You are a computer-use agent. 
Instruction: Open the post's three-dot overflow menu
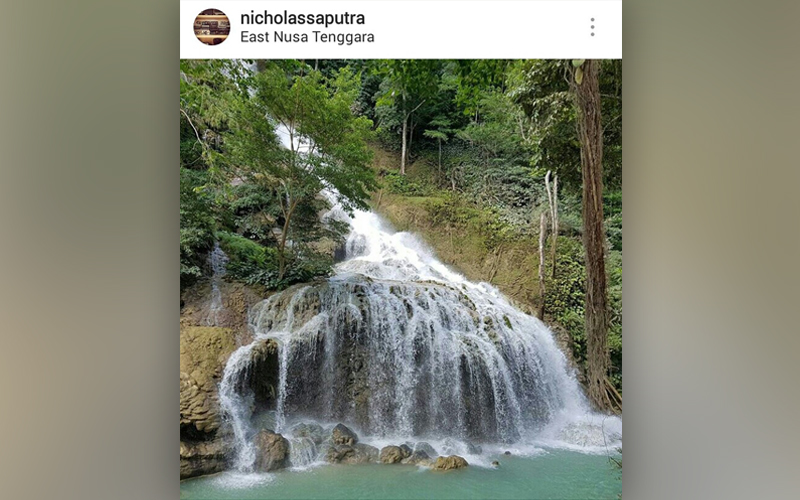[x=592, y=27]
